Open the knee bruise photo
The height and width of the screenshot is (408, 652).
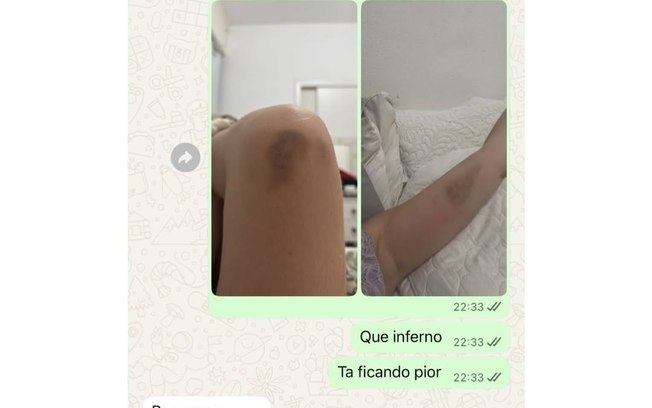point(284,150)
